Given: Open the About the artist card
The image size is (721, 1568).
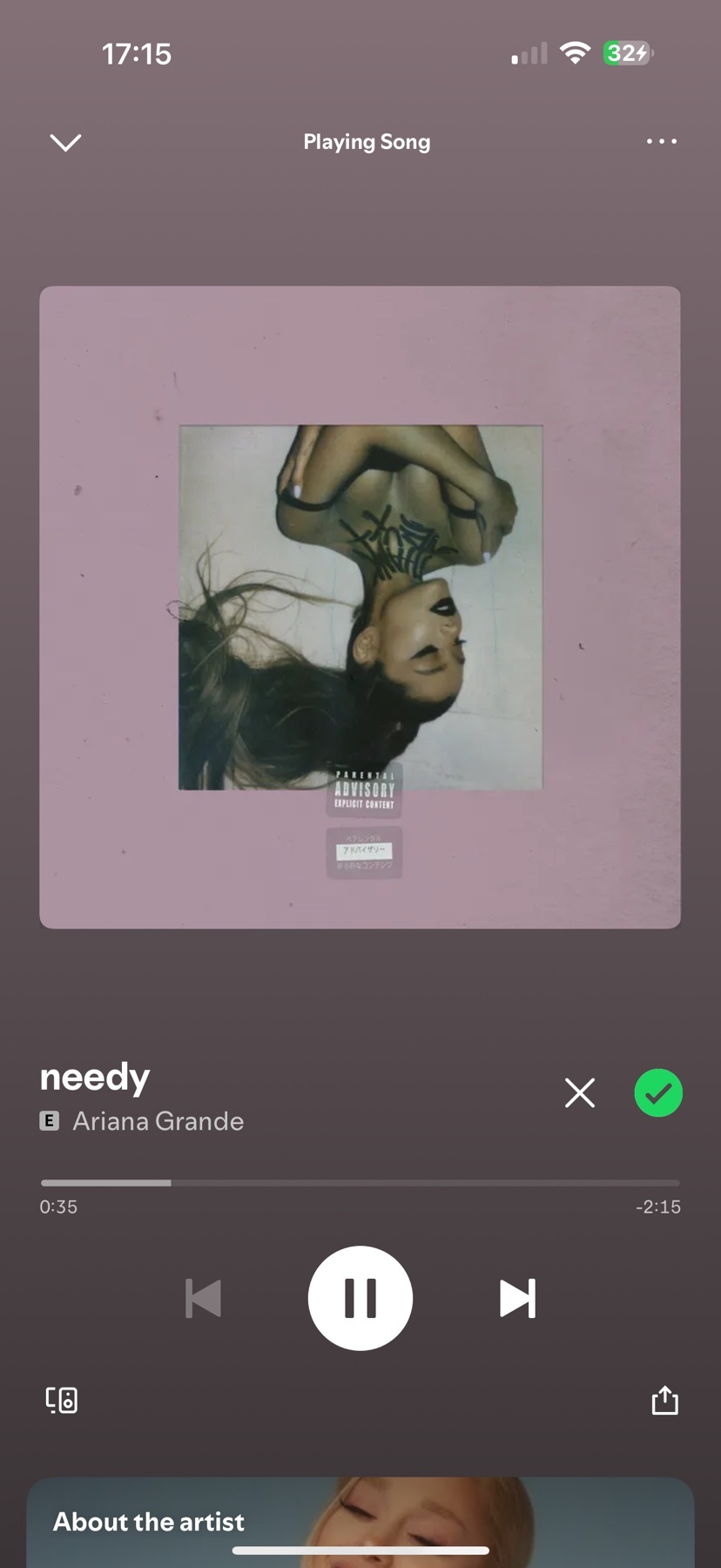Looking at the screenshot, I should tap(360, 1522).
